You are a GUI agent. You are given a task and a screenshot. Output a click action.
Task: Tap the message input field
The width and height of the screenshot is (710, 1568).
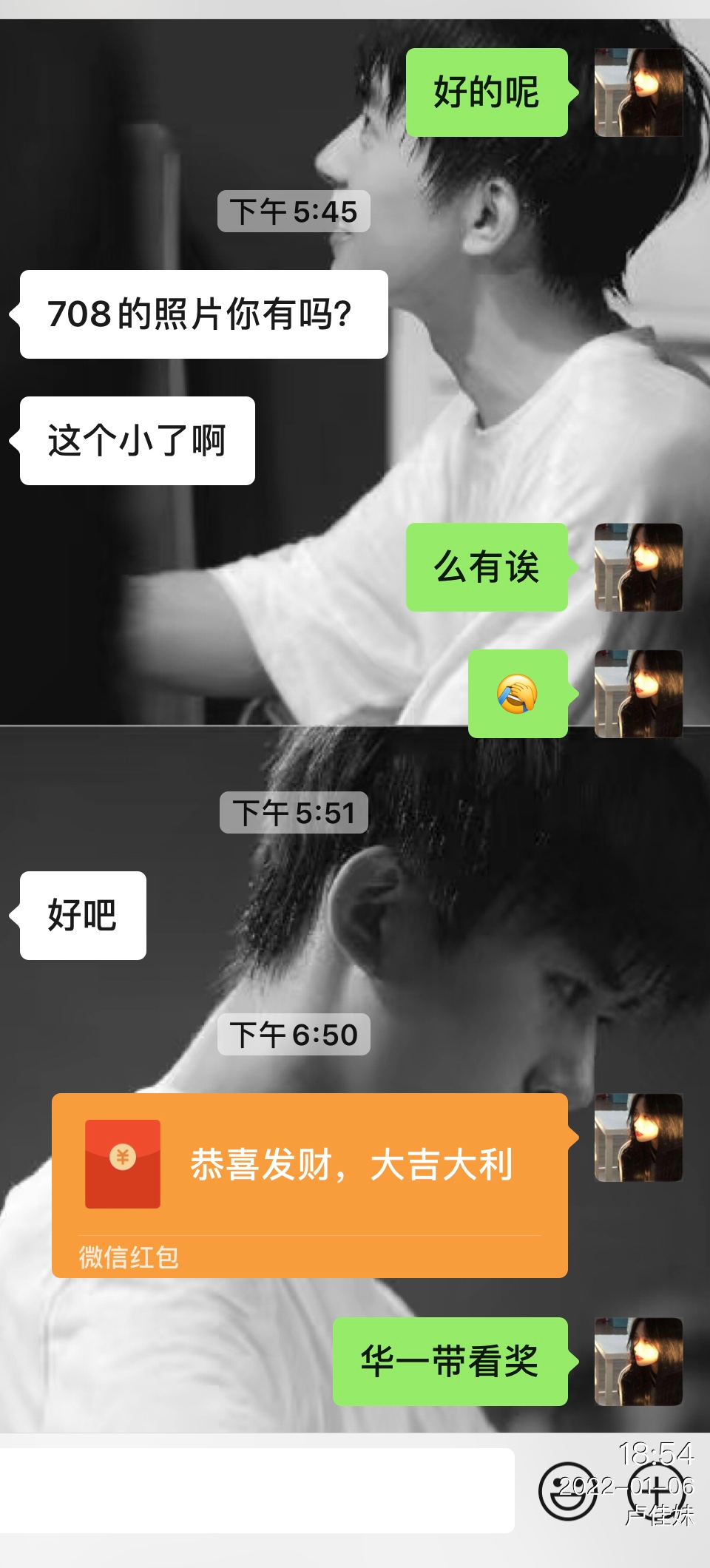pos(256,1490)
